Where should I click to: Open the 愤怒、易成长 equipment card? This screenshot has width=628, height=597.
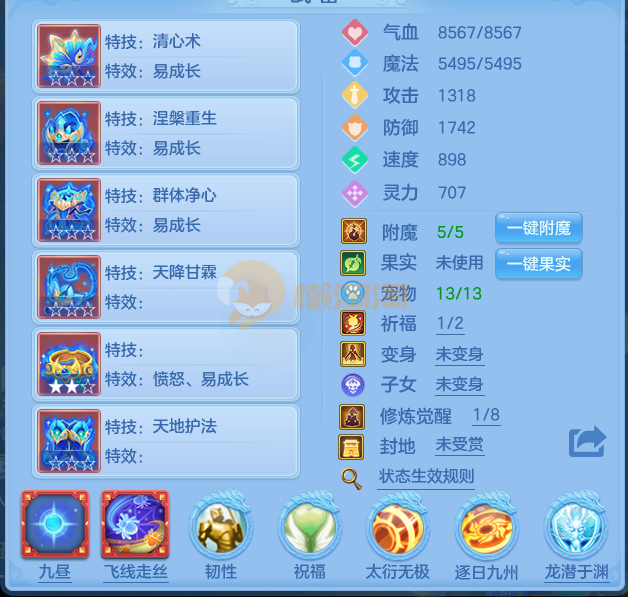166,363
